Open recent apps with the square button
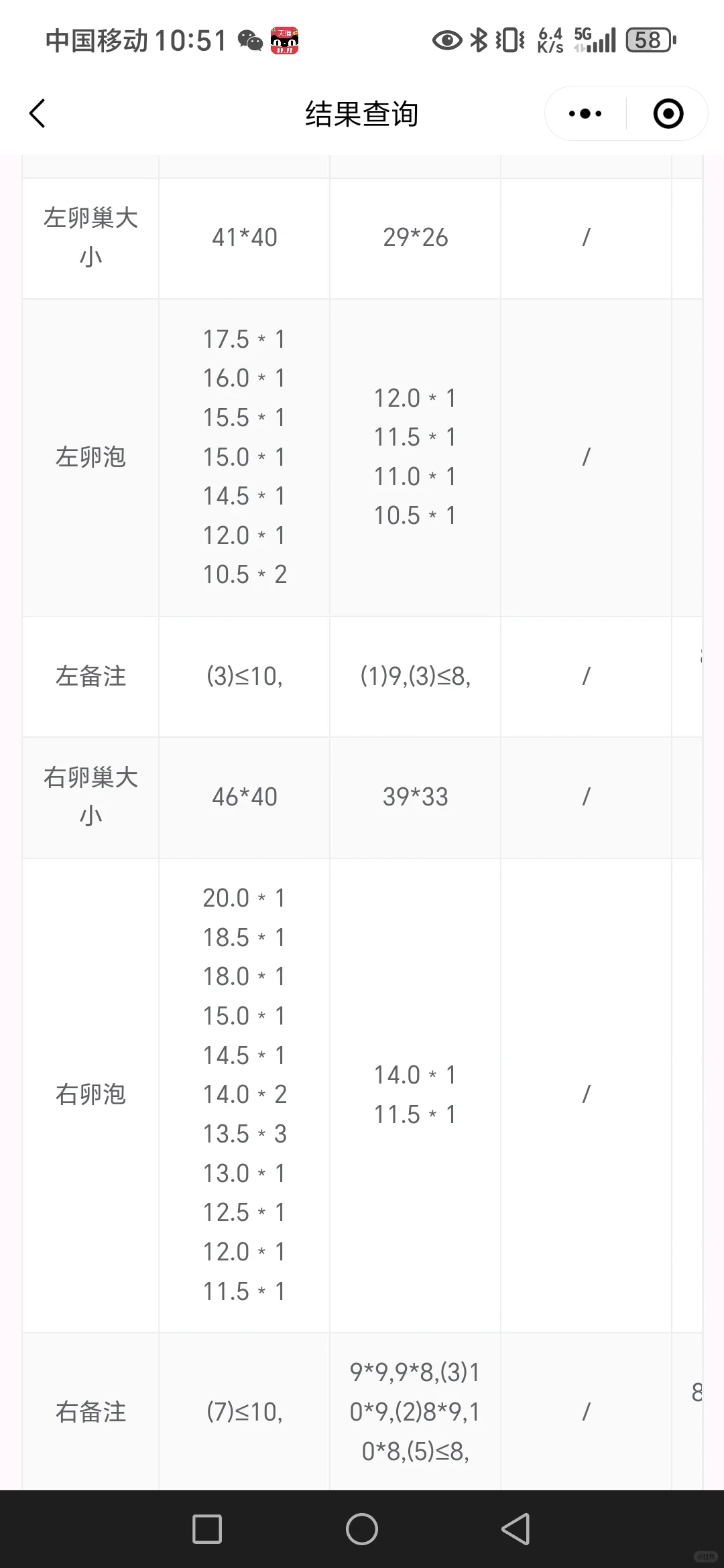 pyautogui.click(x=207, y=1529)
